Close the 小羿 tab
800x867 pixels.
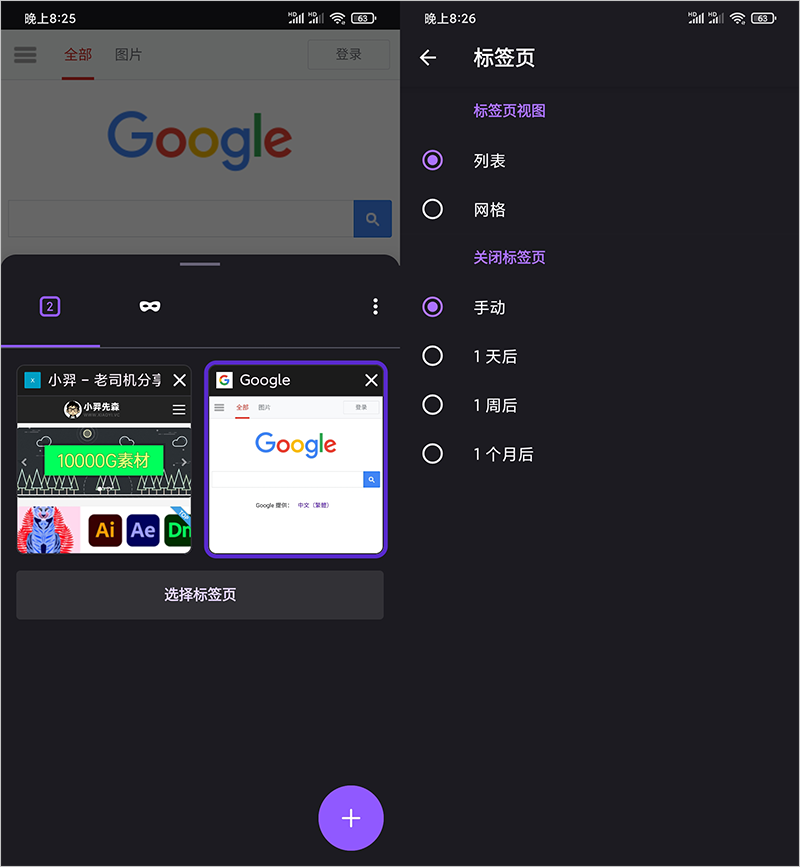(x=179, y=380)
